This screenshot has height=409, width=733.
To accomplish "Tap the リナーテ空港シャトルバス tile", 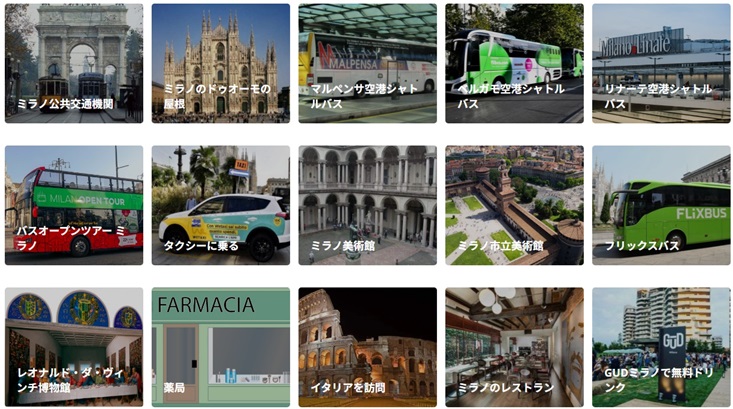I will 661,63.
